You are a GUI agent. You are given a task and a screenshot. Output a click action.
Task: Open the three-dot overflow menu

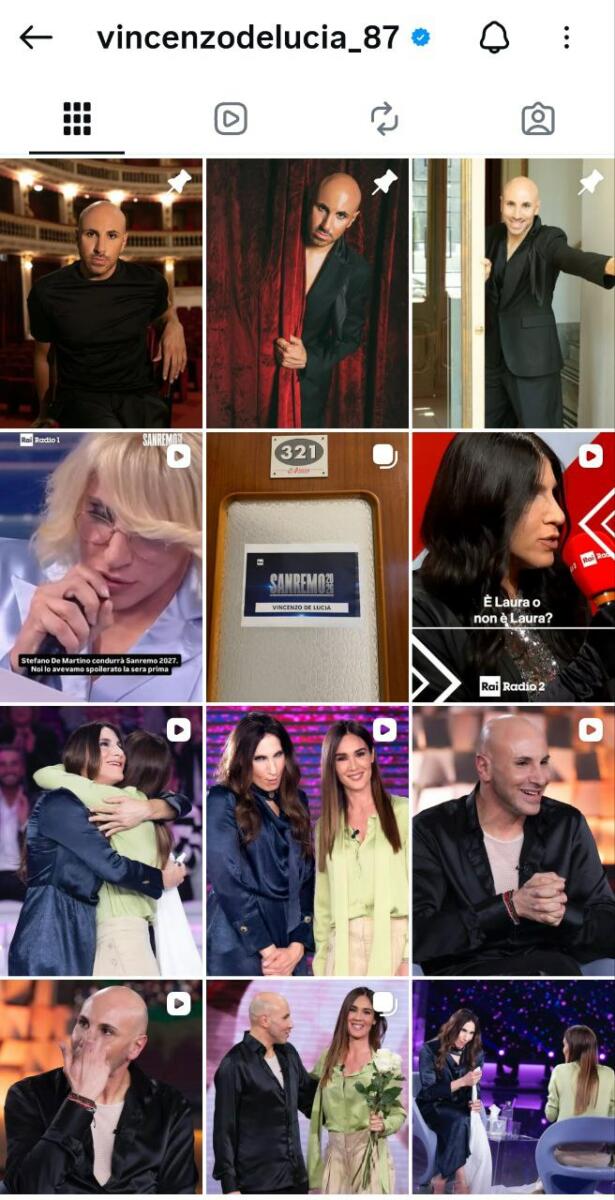pyautogui.click(x=566, y=38)
